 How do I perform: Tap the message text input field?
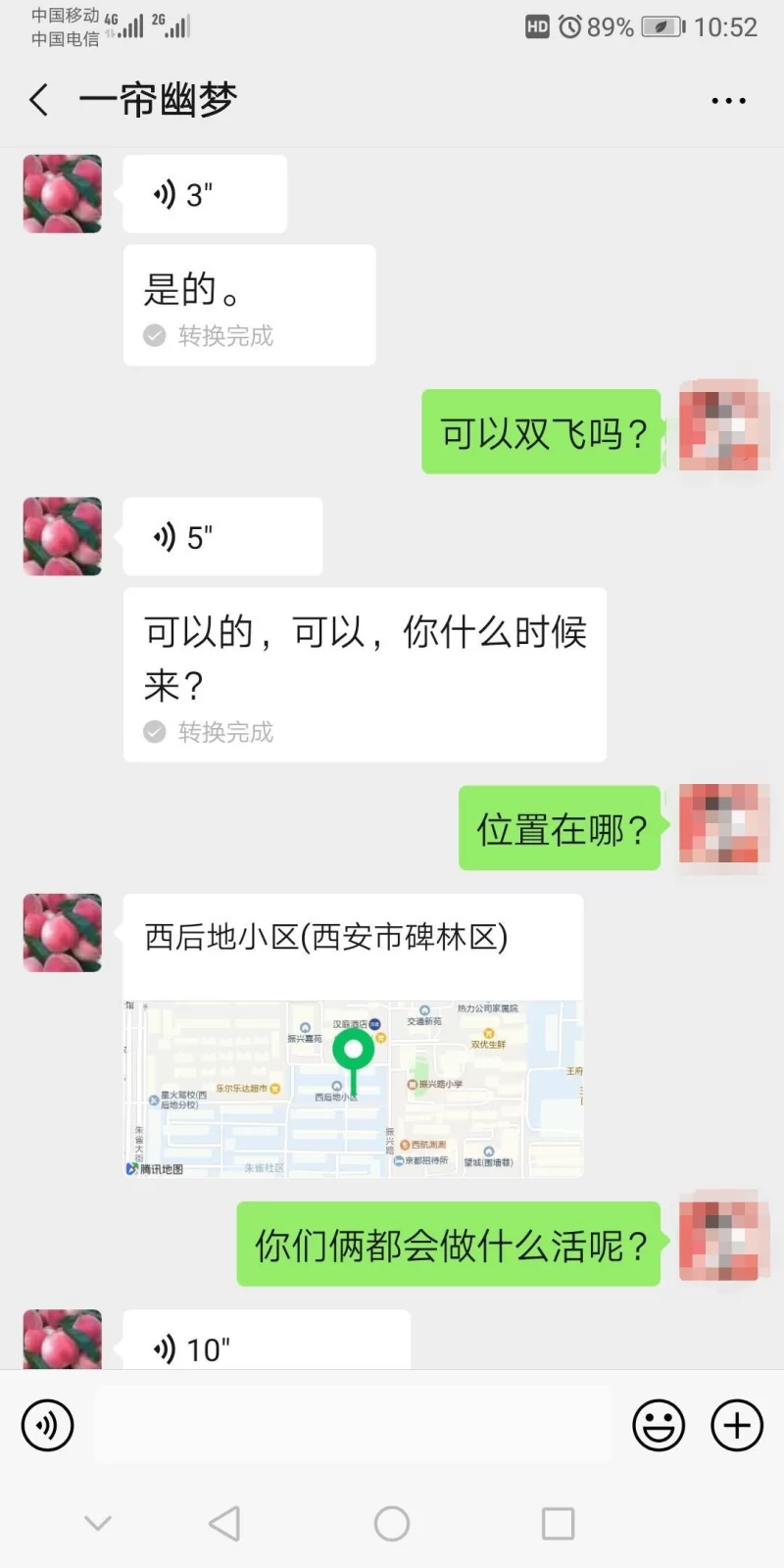coord(353,1425)
